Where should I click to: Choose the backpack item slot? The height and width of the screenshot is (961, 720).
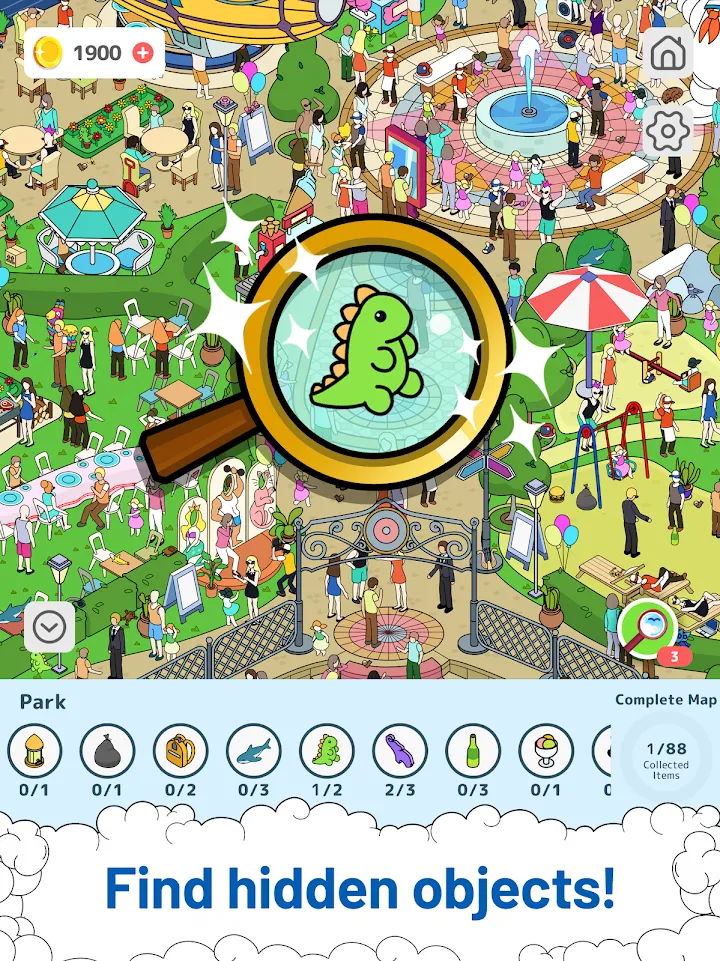tap(181, 751)
